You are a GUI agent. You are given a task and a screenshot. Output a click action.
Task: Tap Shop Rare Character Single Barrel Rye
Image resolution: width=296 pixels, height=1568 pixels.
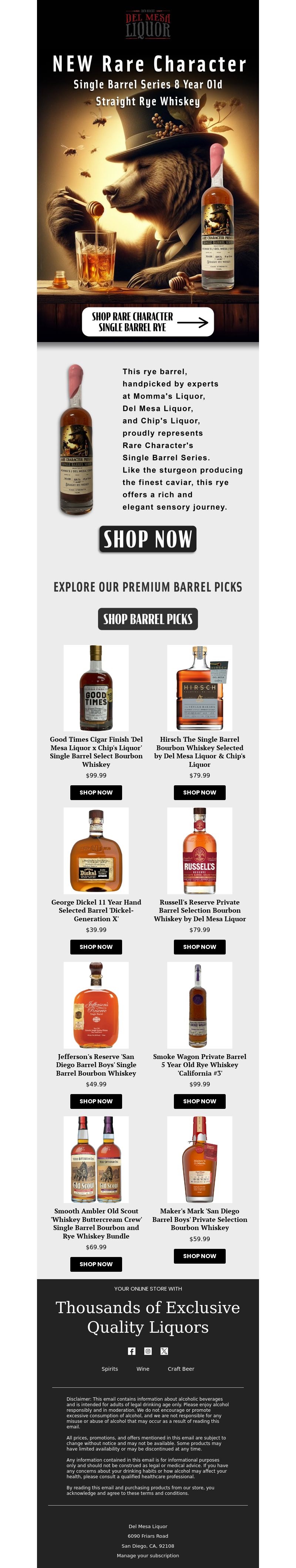pyautogui.click(x=148, y=321)
